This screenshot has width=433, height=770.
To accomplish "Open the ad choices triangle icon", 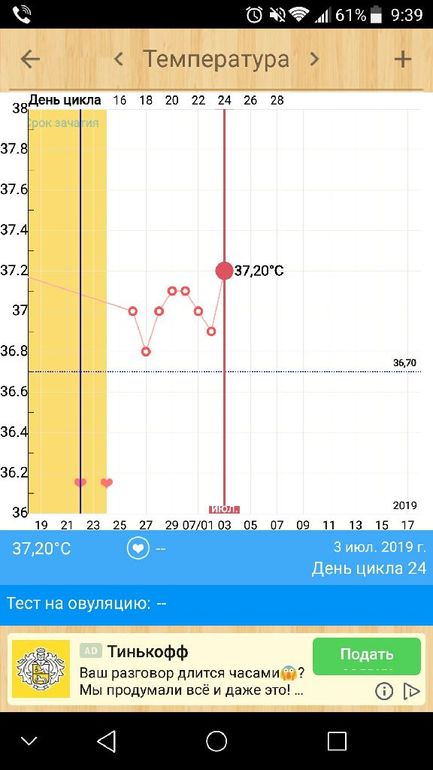I will 411,691.
